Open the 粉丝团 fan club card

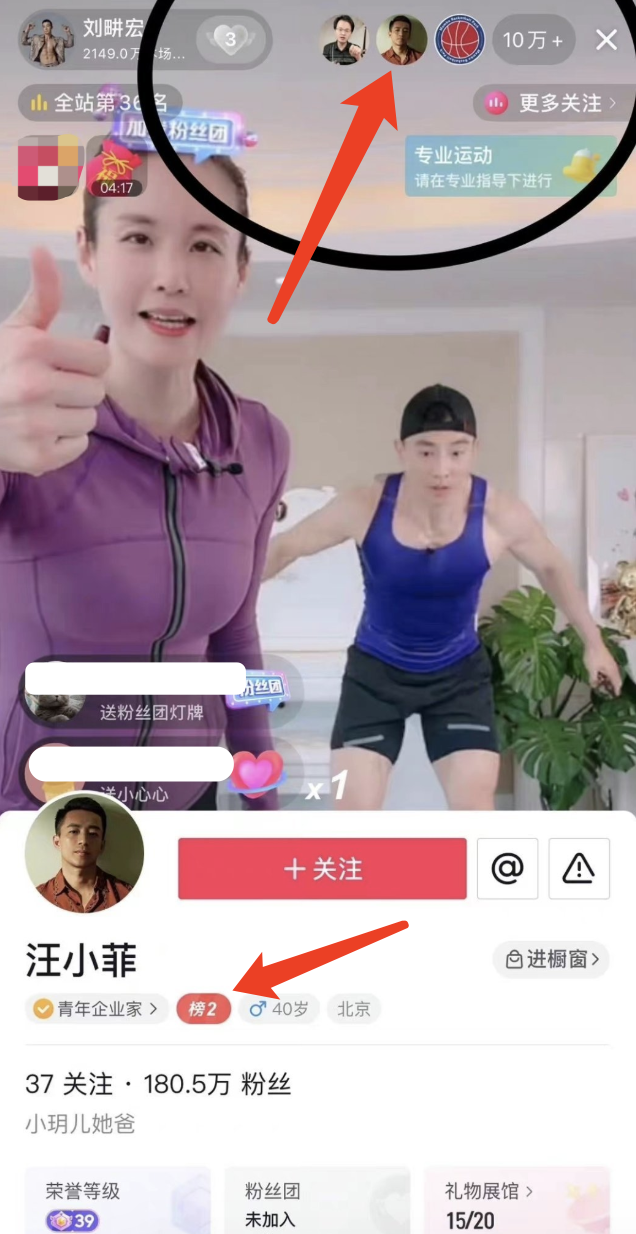[x=316, y=1203]
